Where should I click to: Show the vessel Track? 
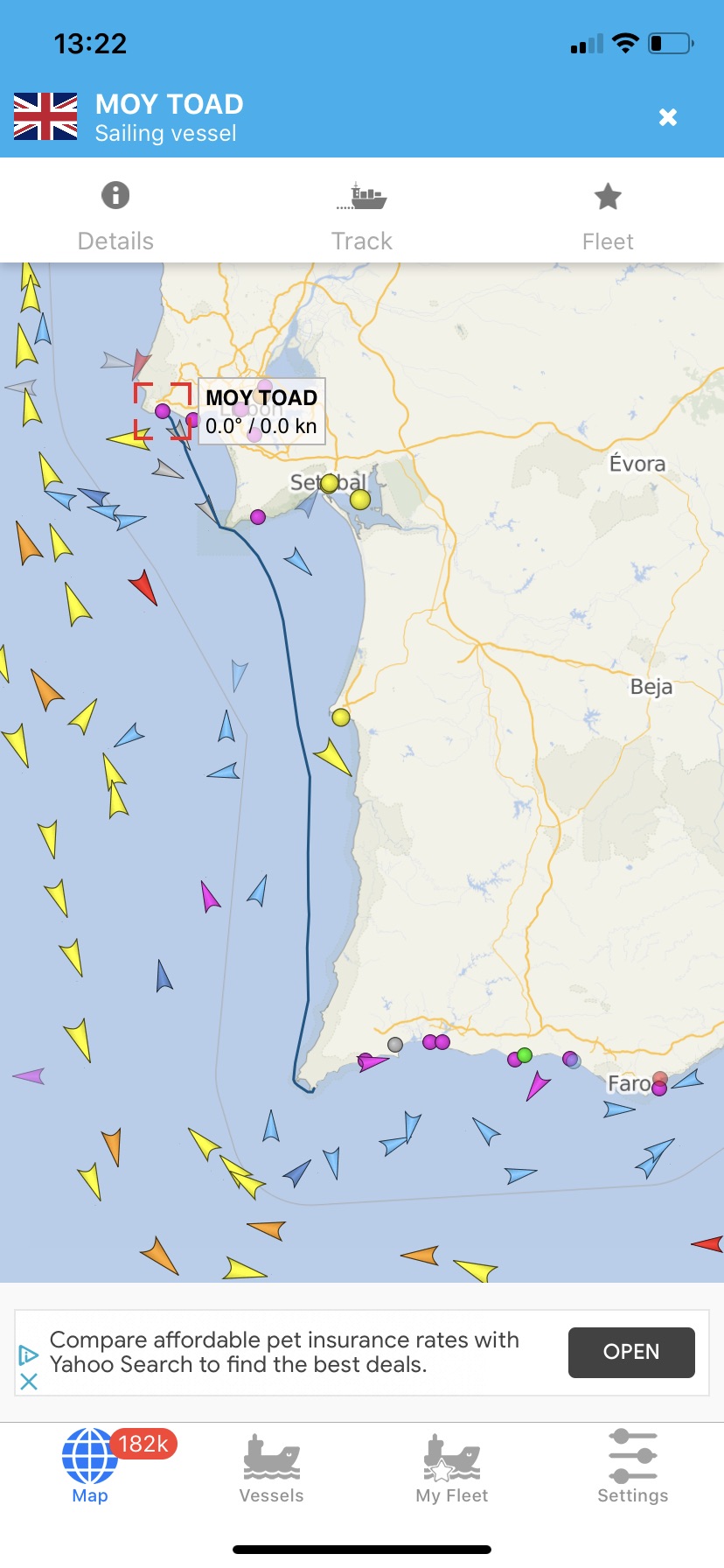click(362, 215)
